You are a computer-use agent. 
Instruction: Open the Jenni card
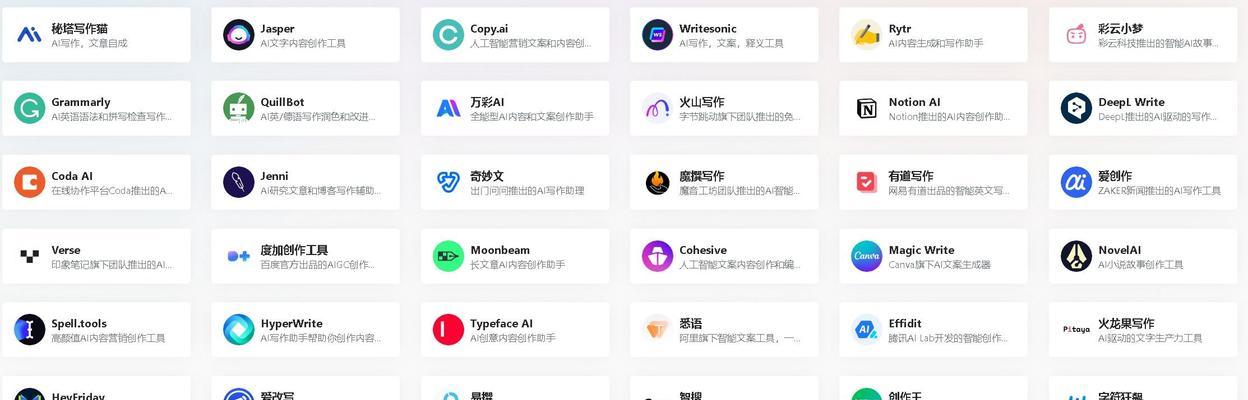[x=305, y=182]
